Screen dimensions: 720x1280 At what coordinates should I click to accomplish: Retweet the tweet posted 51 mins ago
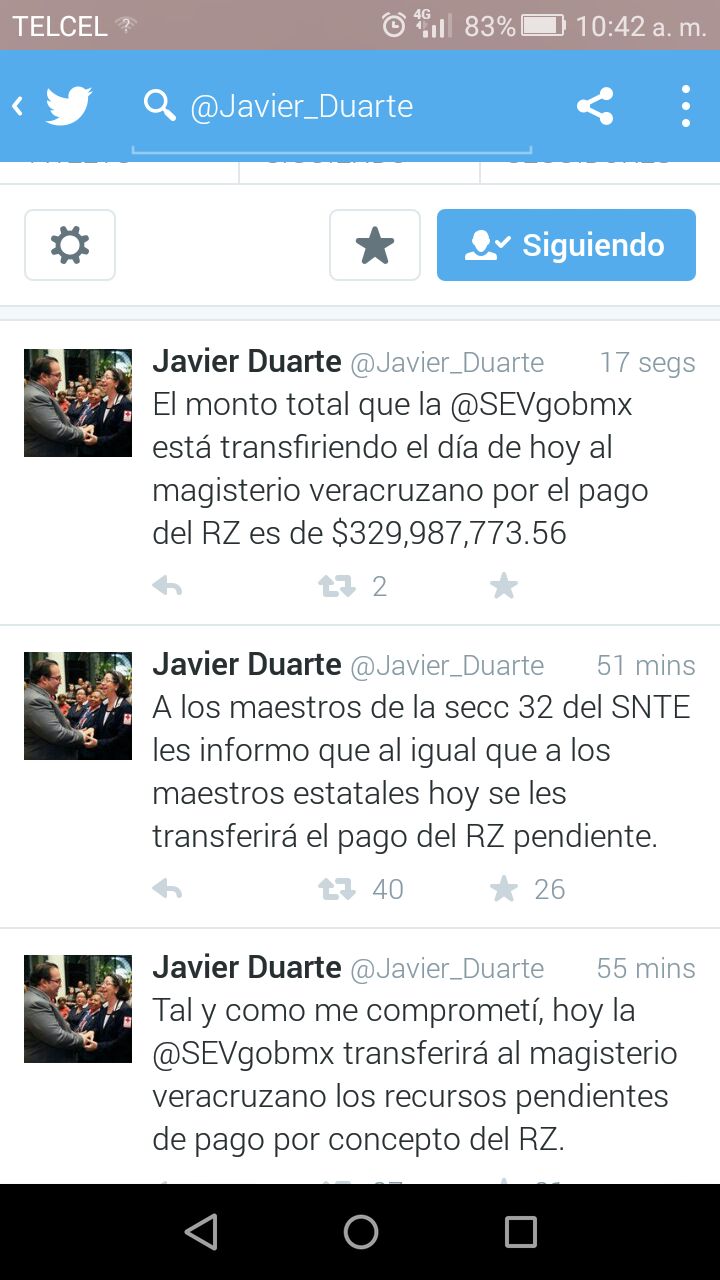pos(337,889)
